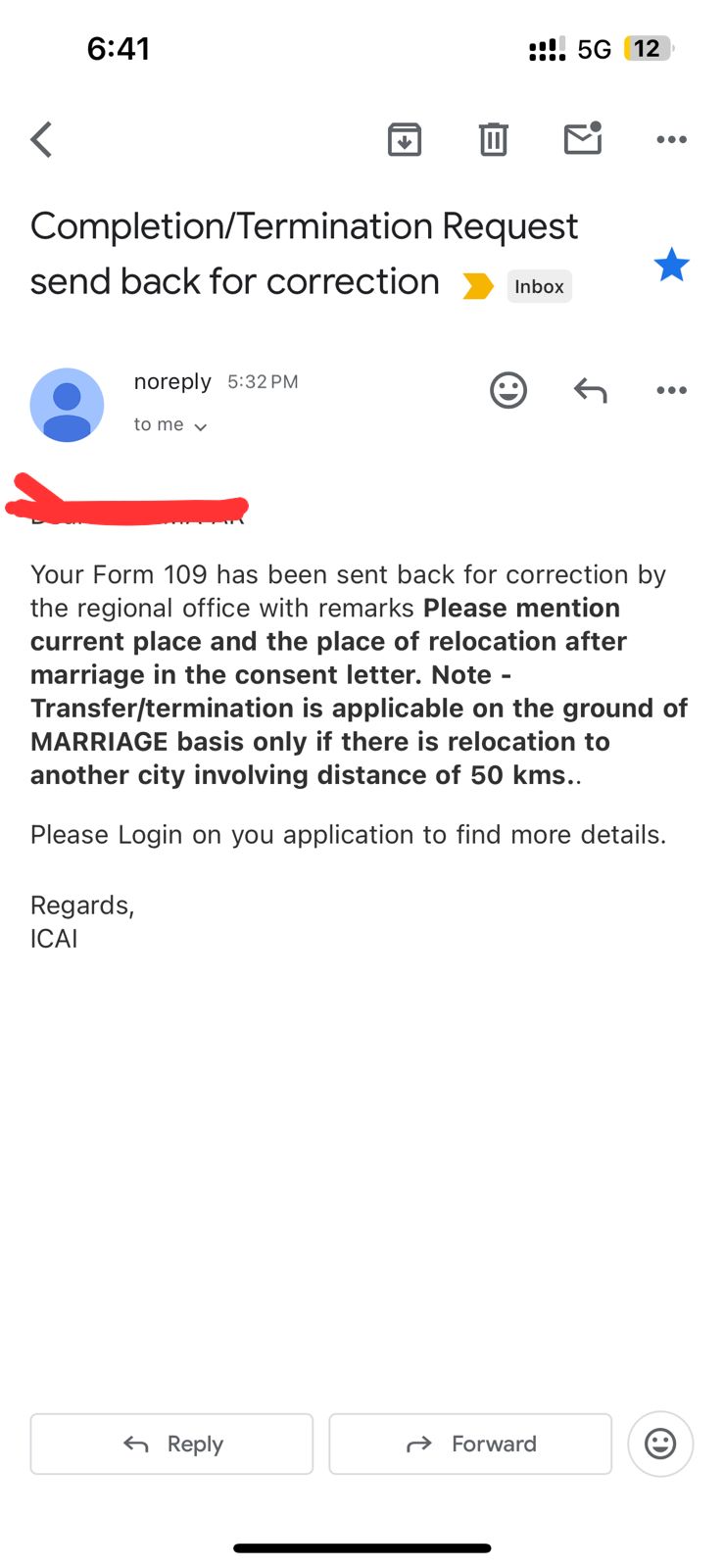Go back to the inbox list

click(41, 140)
